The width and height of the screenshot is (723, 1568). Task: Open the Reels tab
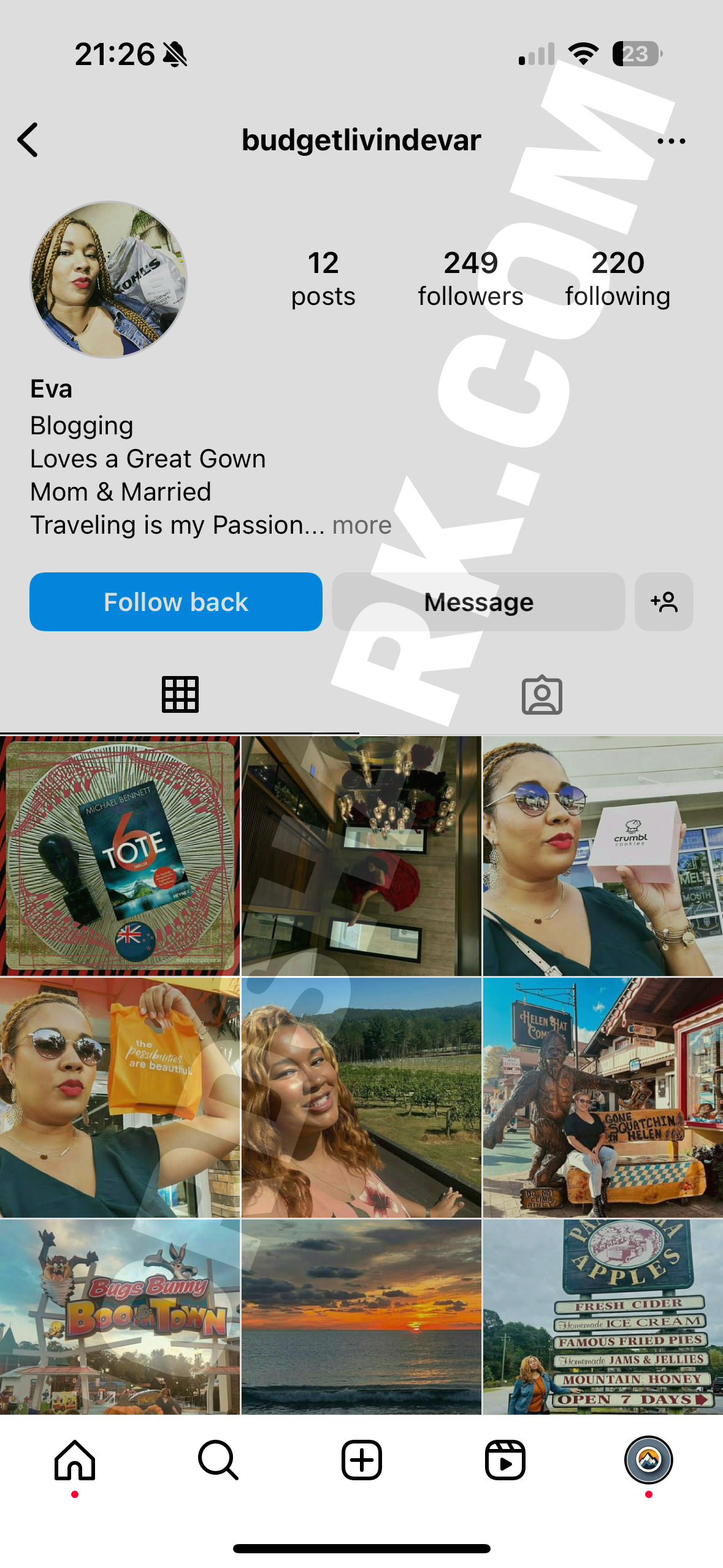(x=505, y=1460)
